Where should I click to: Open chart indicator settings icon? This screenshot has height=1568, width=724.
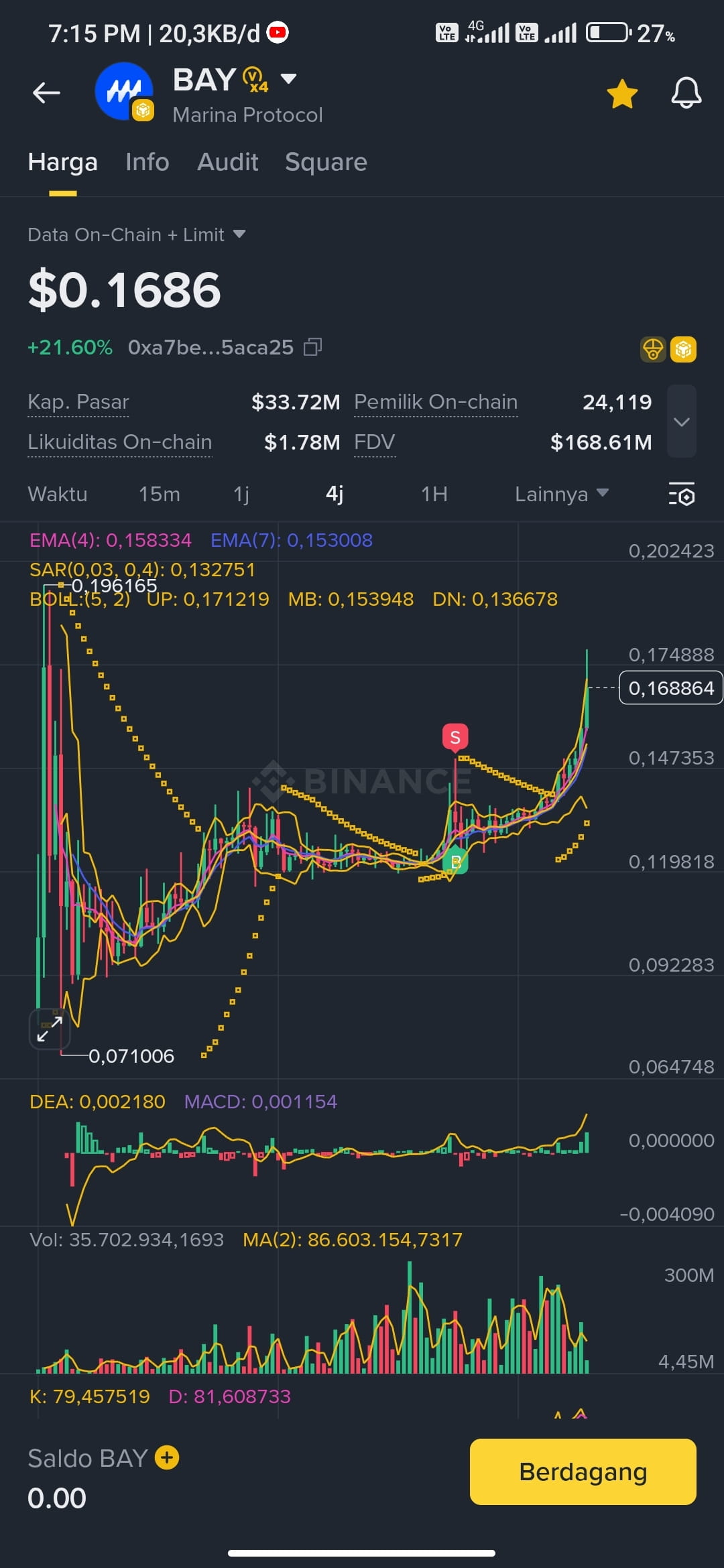681,494
